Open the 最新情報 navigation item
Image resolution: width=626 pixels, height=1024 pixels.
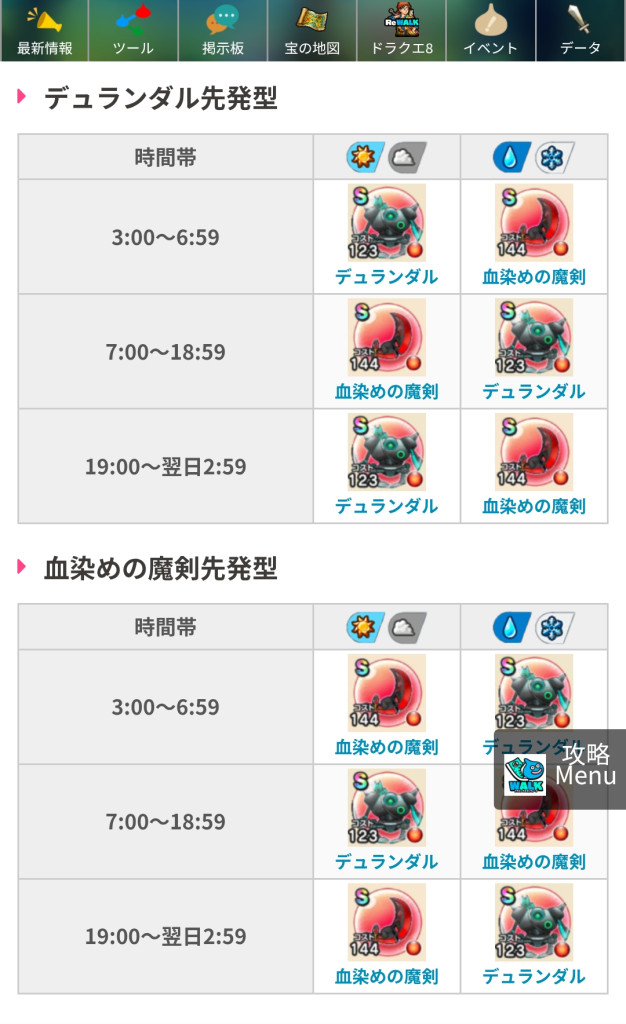pyautogui.click(x=44, y=31)
